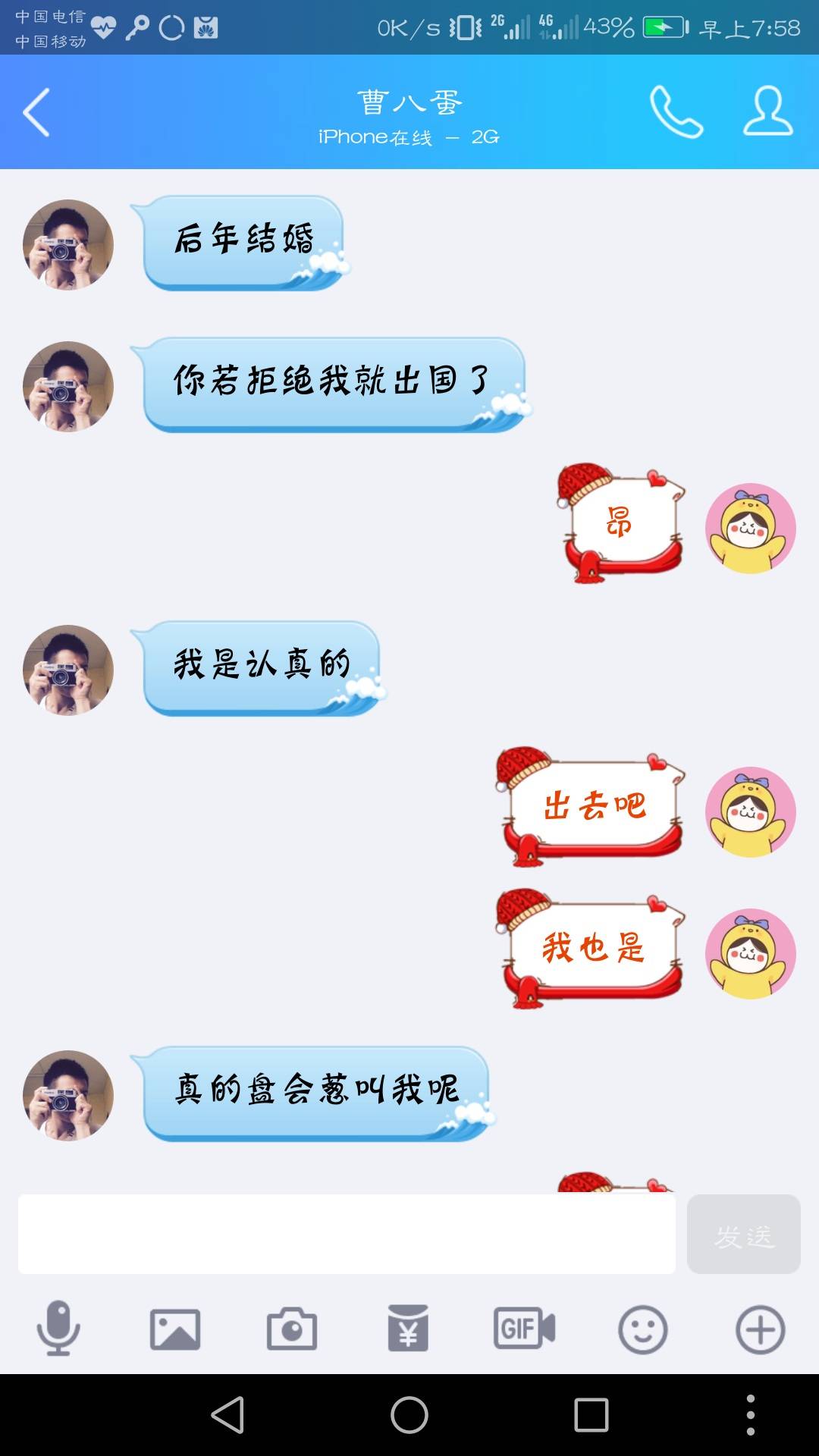Tap the 发送 send button
This screenshot has height=1456, width=819.
click(x=743, y=1234)
